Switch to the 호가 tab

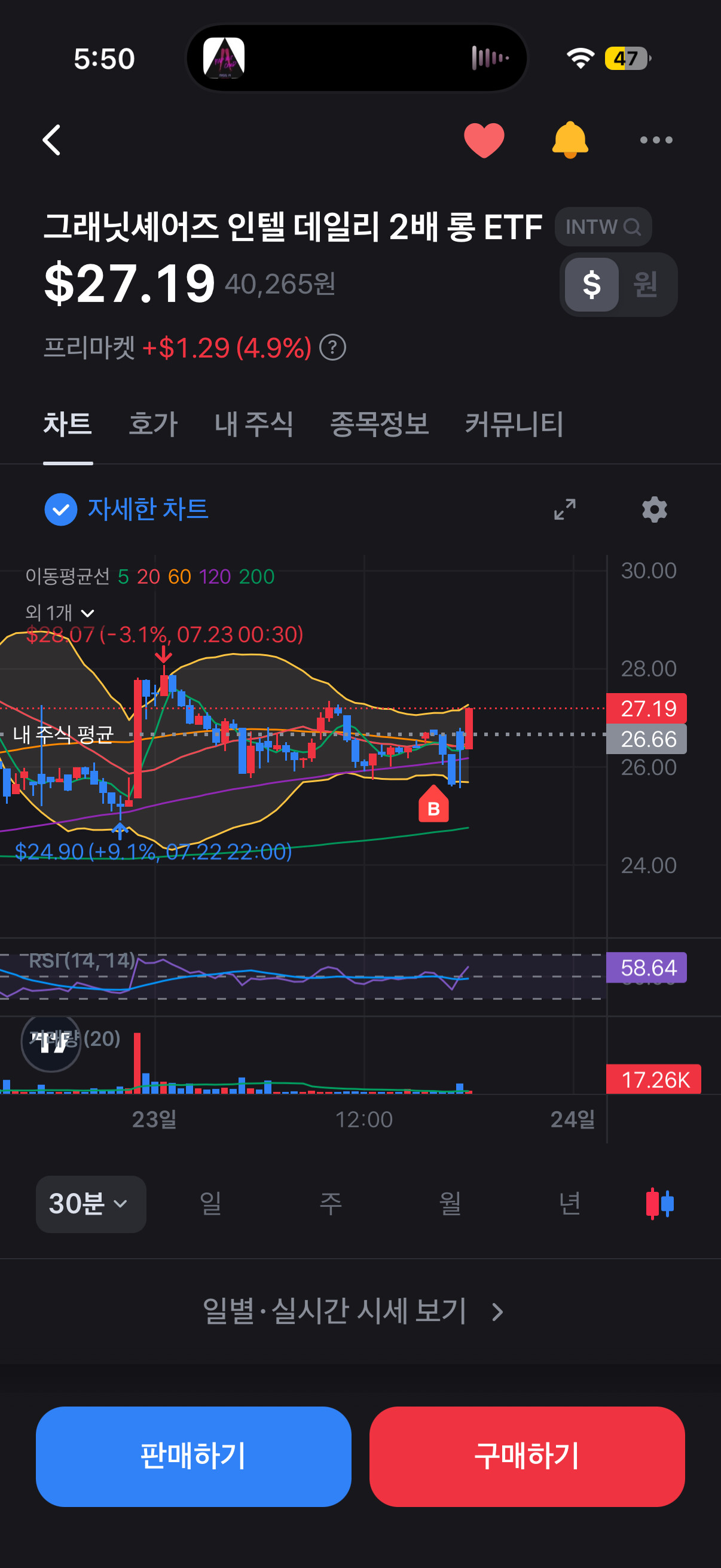click(x=152, y=423)
